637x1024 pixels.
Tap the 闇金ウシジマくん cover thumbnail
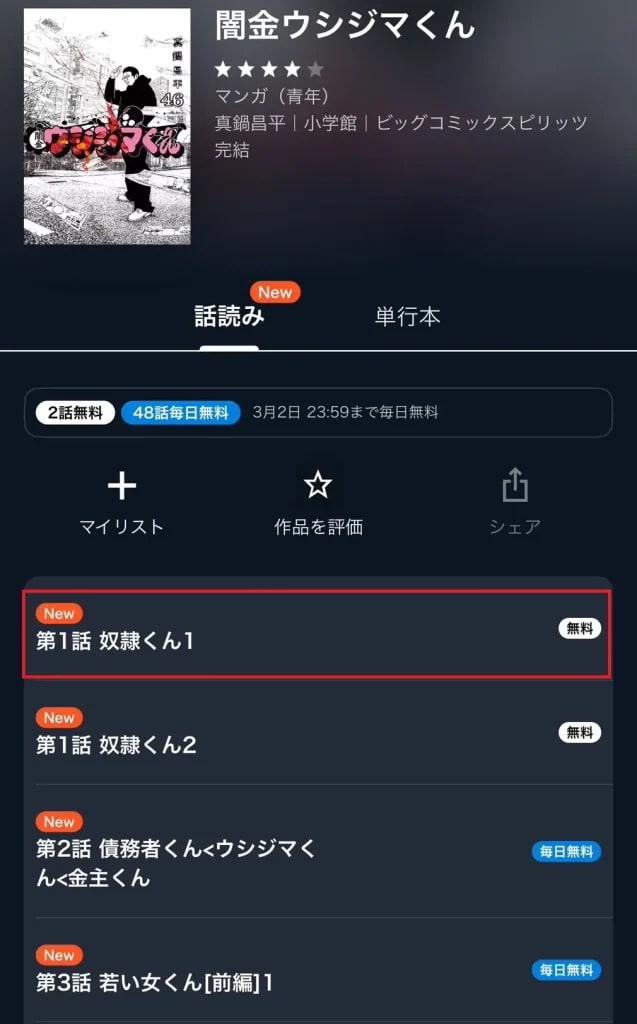click(107, 127)
